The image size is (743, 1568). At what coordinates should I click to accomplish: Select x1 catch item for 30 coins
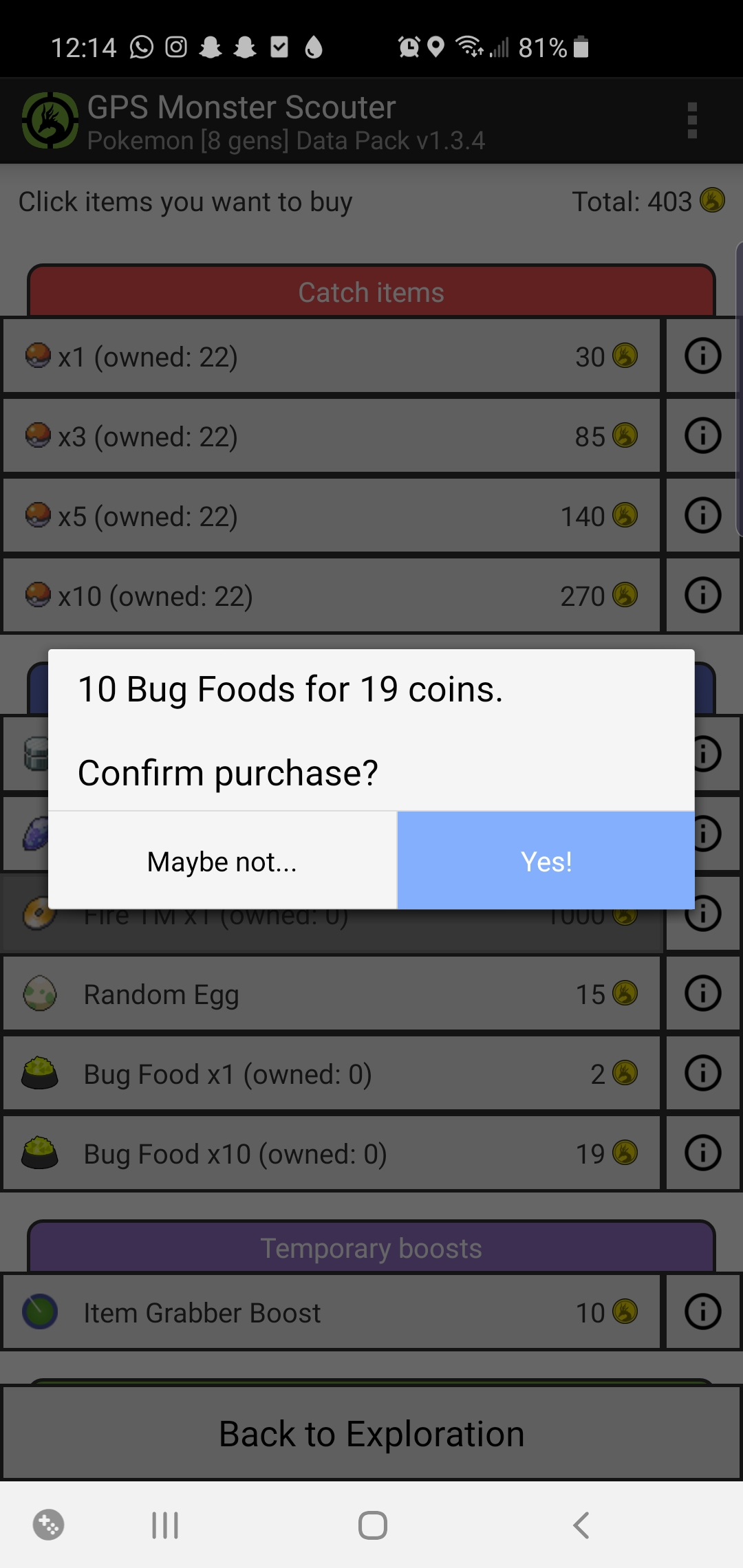coord(331,356)
